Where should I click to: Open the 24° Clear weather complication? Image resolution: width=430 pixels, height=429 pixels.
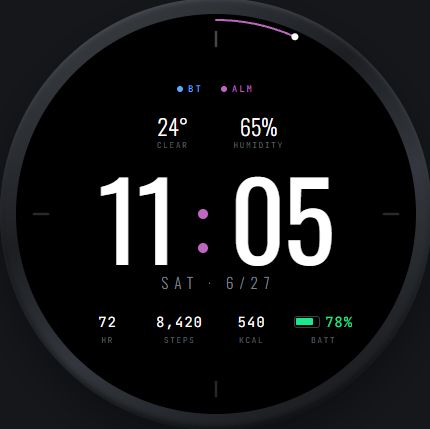click(x=172, y=133)
